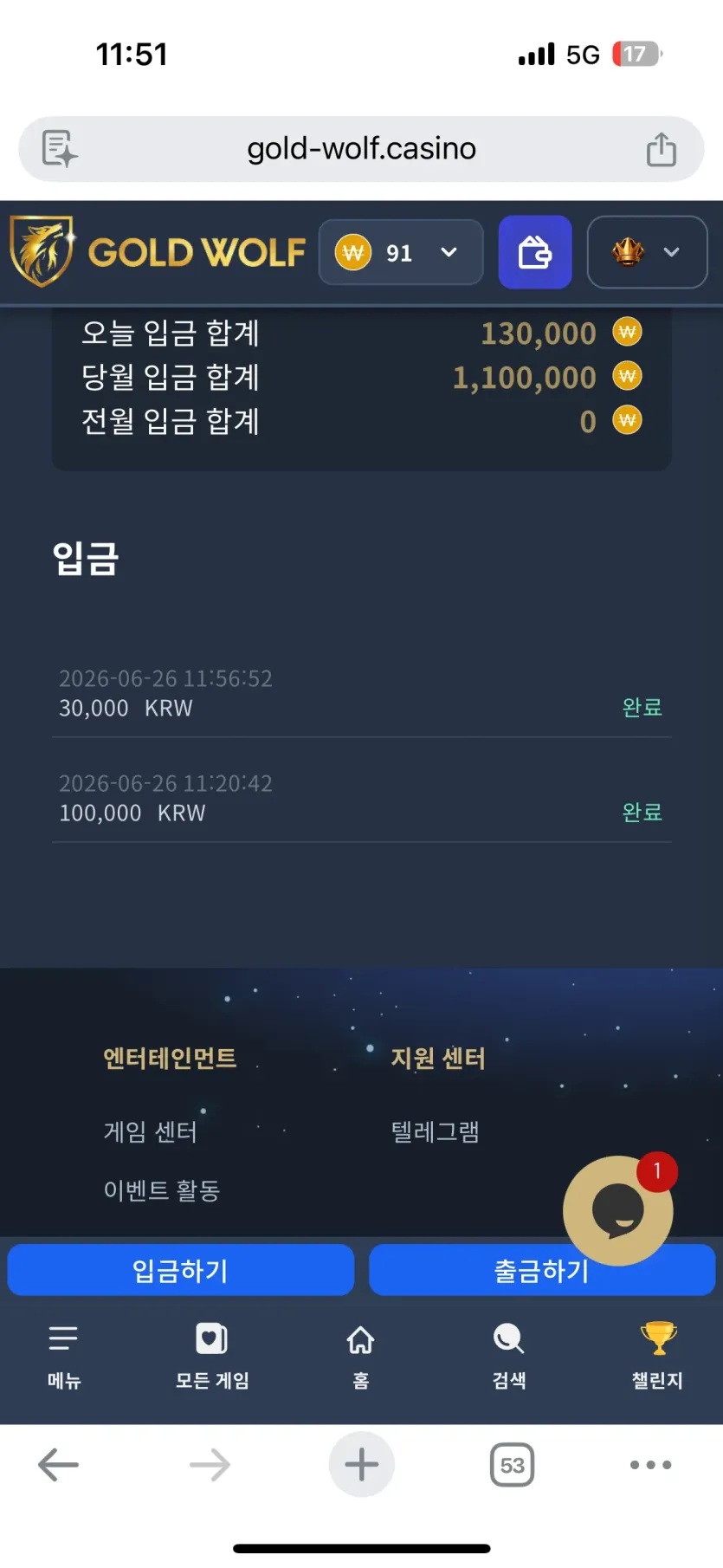723x1568 pixels.
Task: Switch to the 챌린지 tab
Action: (x=658, y=1357)
